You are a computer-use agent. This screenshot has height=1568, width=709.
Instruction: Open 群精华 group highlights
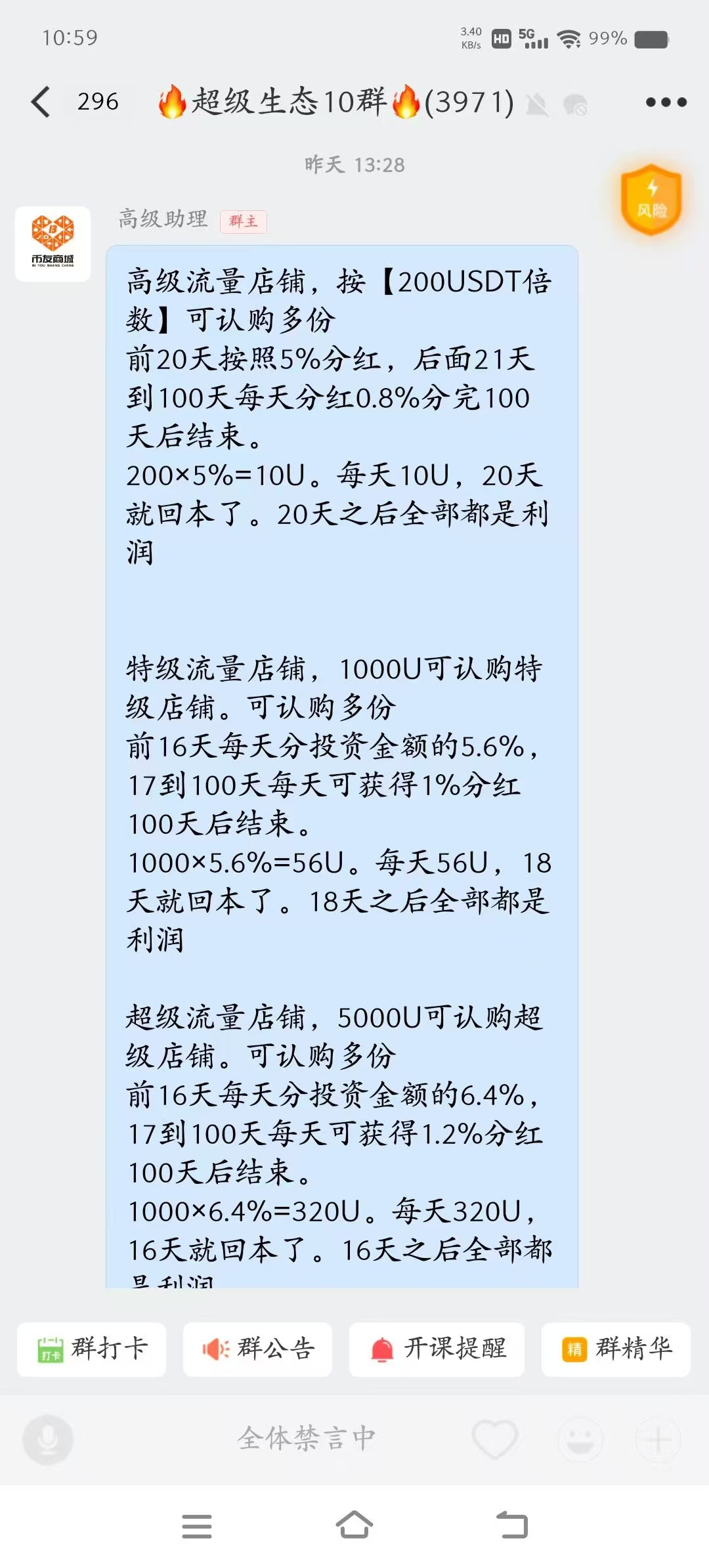point(616,1349)
